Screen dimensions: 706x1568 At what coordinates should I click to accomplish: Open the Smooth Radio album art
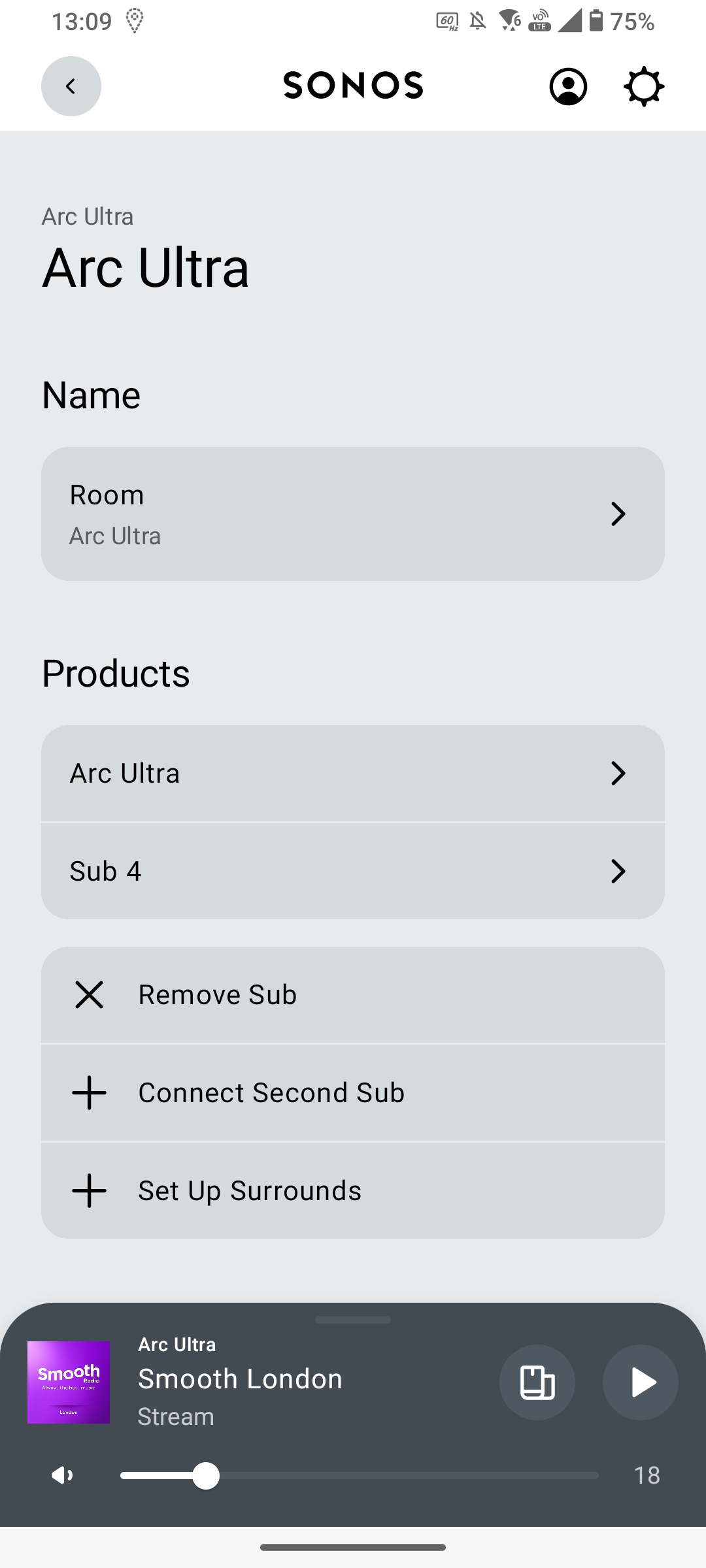click(69, 1382)
